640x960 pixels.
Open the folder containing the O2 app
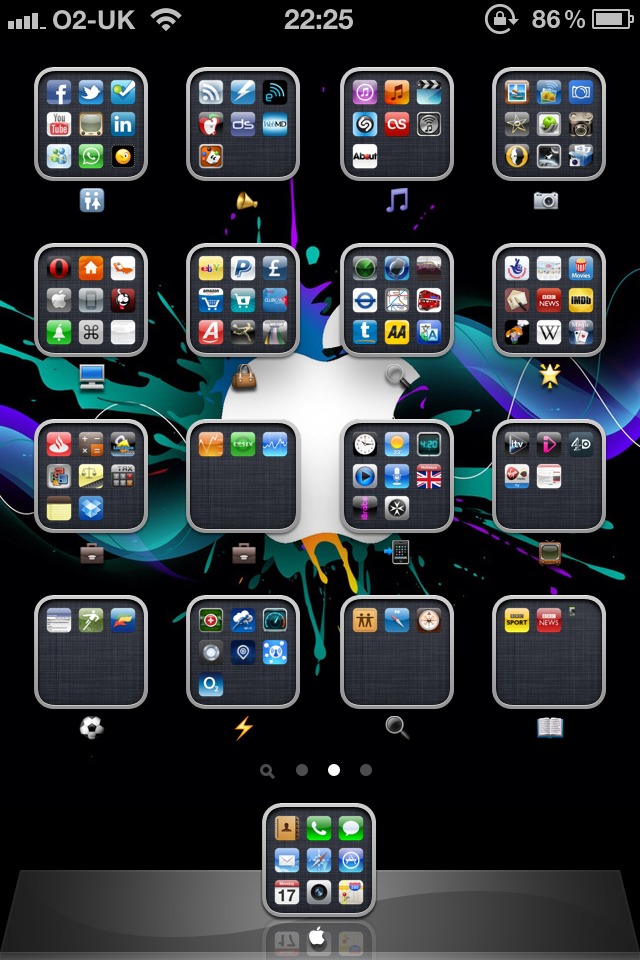pyautogui.click(x=243, y=652)
